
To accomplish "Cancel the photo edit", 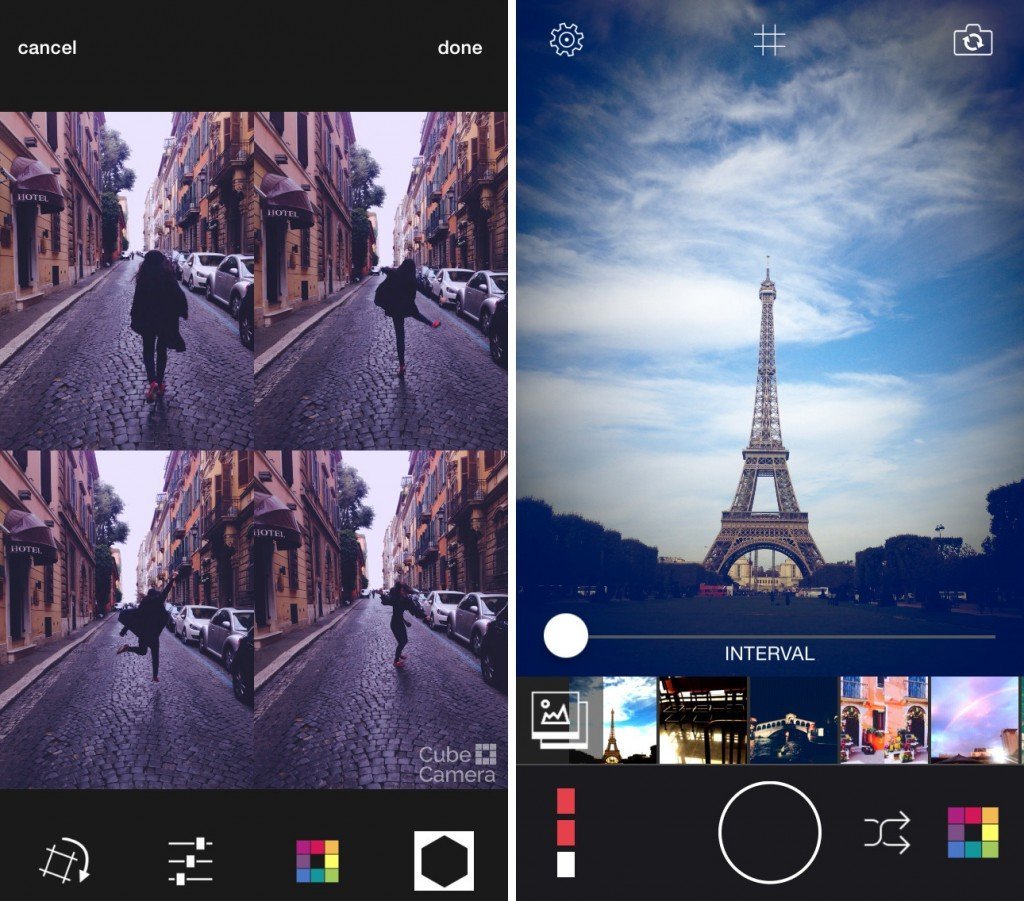I will coord(47,48).
